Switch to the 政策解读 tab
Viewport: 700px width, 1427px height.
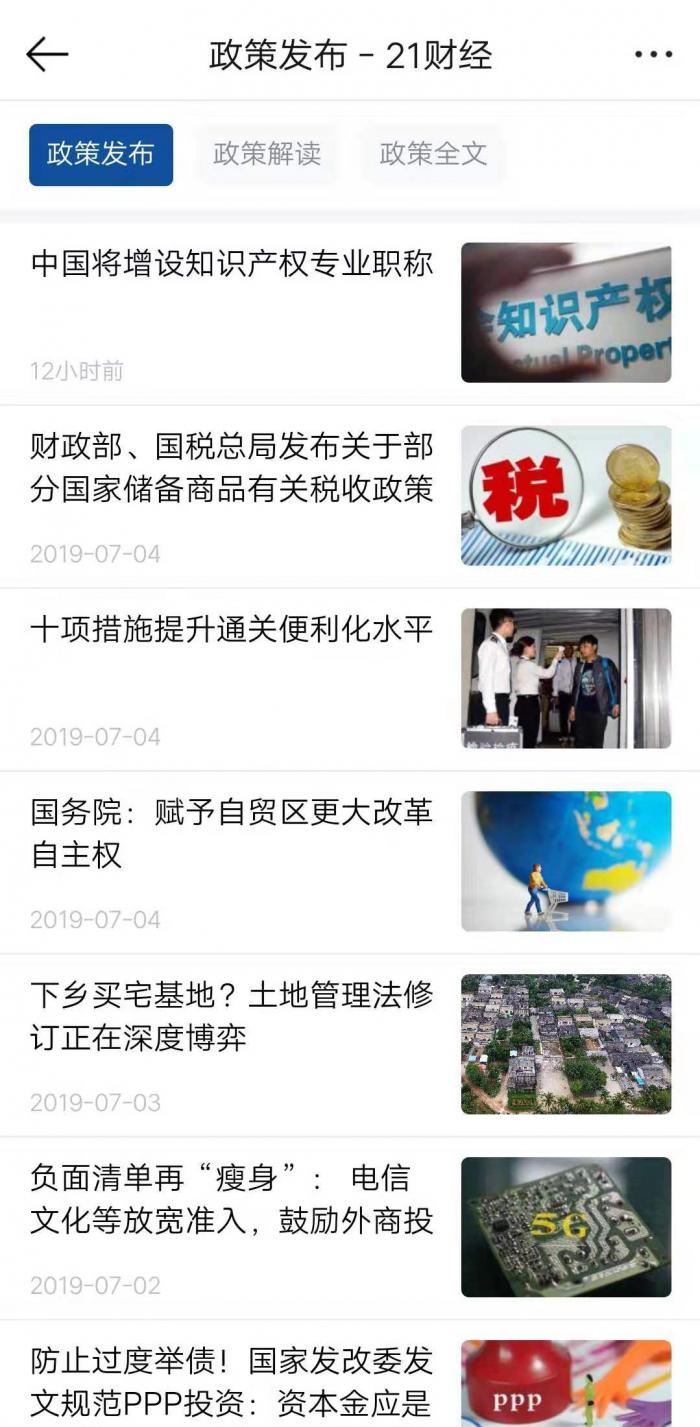[267, 154]
